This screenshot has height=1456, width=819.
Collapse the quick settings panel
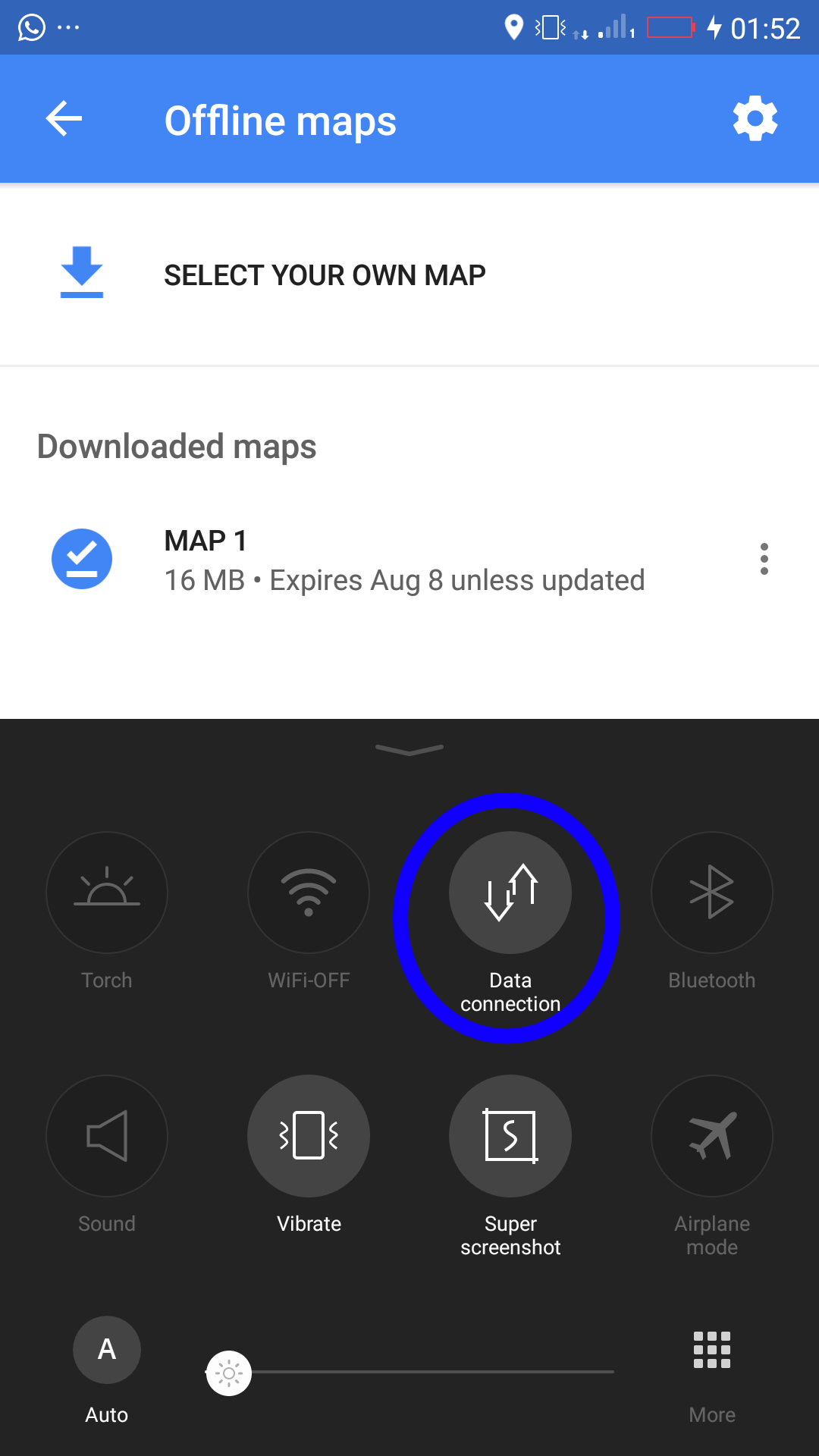pos(409,749)
